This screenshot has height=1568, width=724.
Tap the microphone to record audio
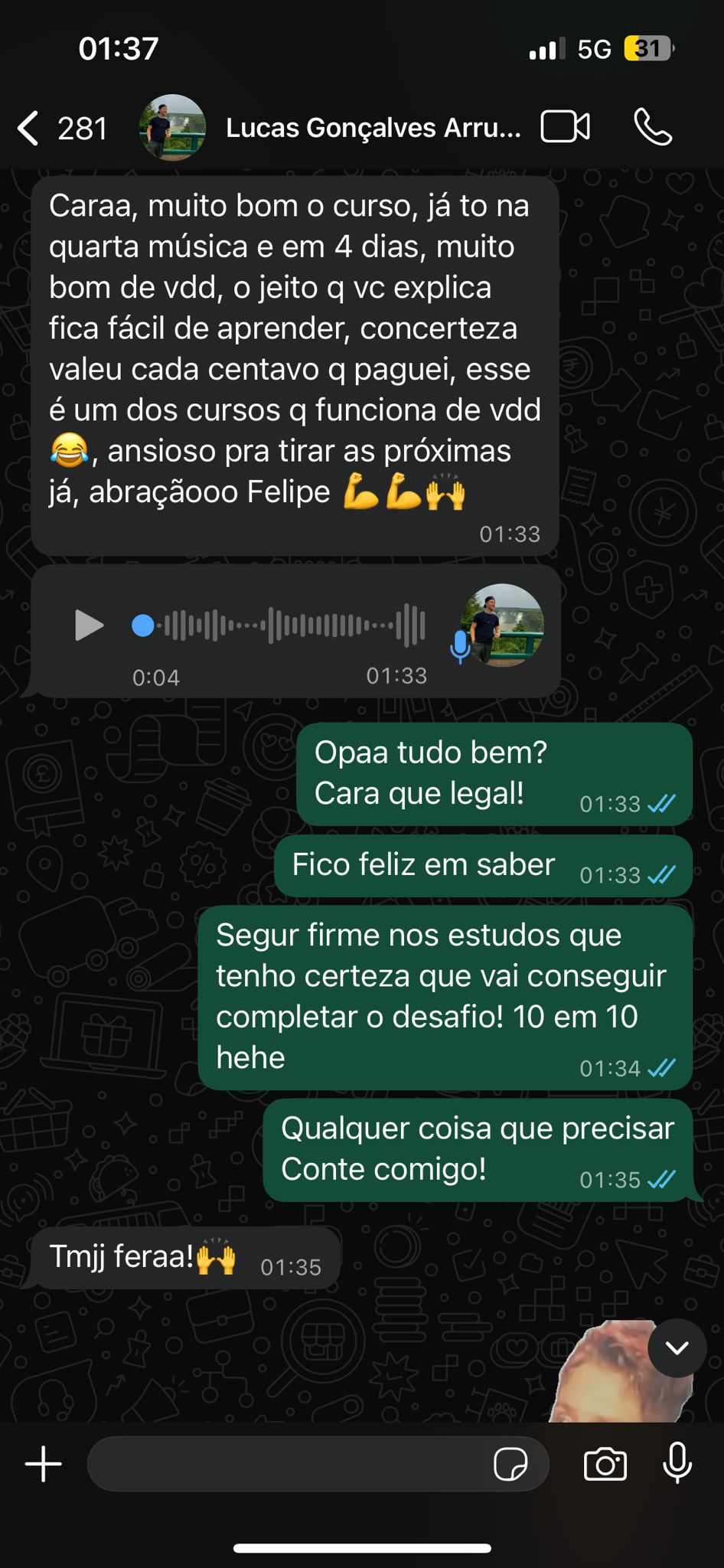(677, 1465)
